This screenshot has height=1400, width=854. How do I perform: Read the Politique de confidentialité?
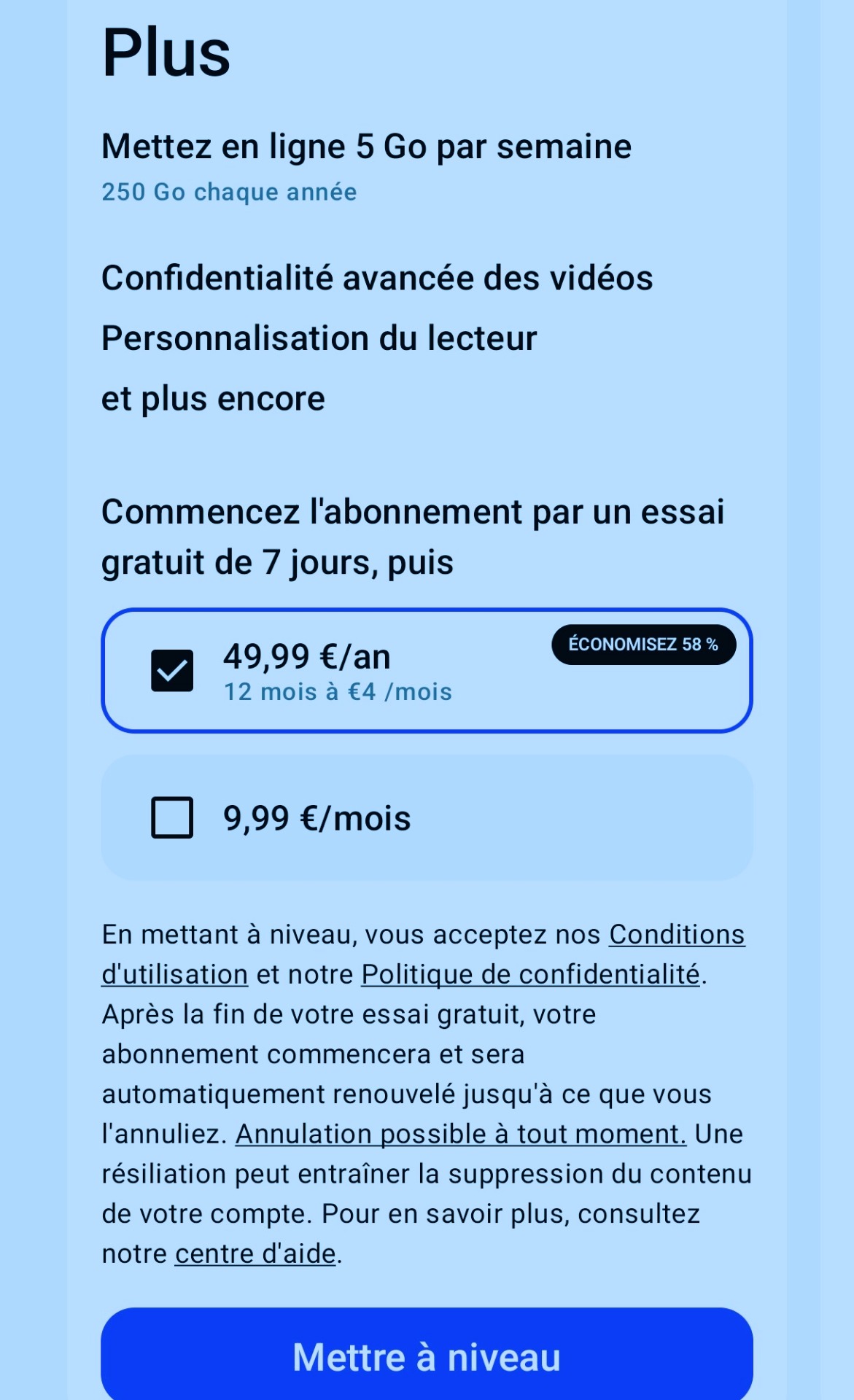pyautogui.click(x=530, y=975)
